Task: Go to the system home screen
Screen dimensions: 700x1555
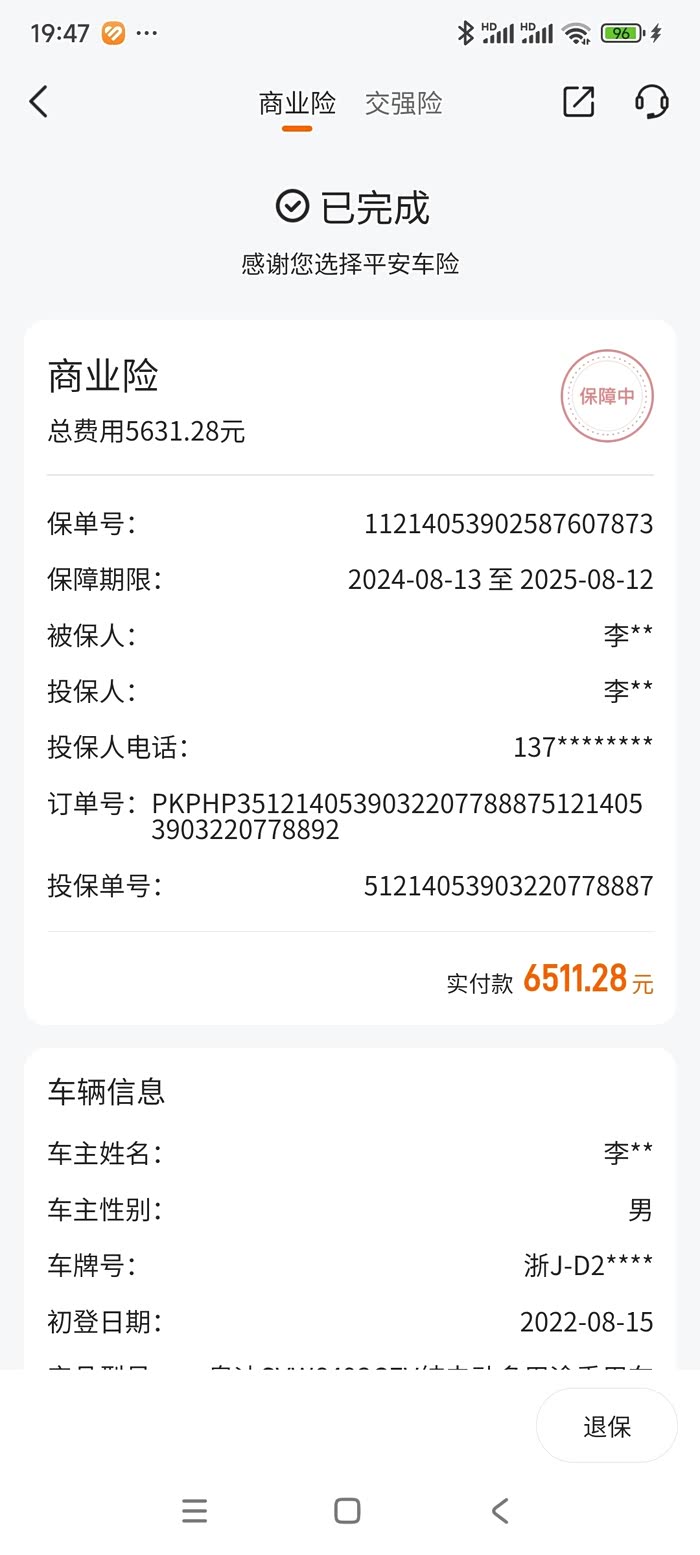Action: 347,1510
